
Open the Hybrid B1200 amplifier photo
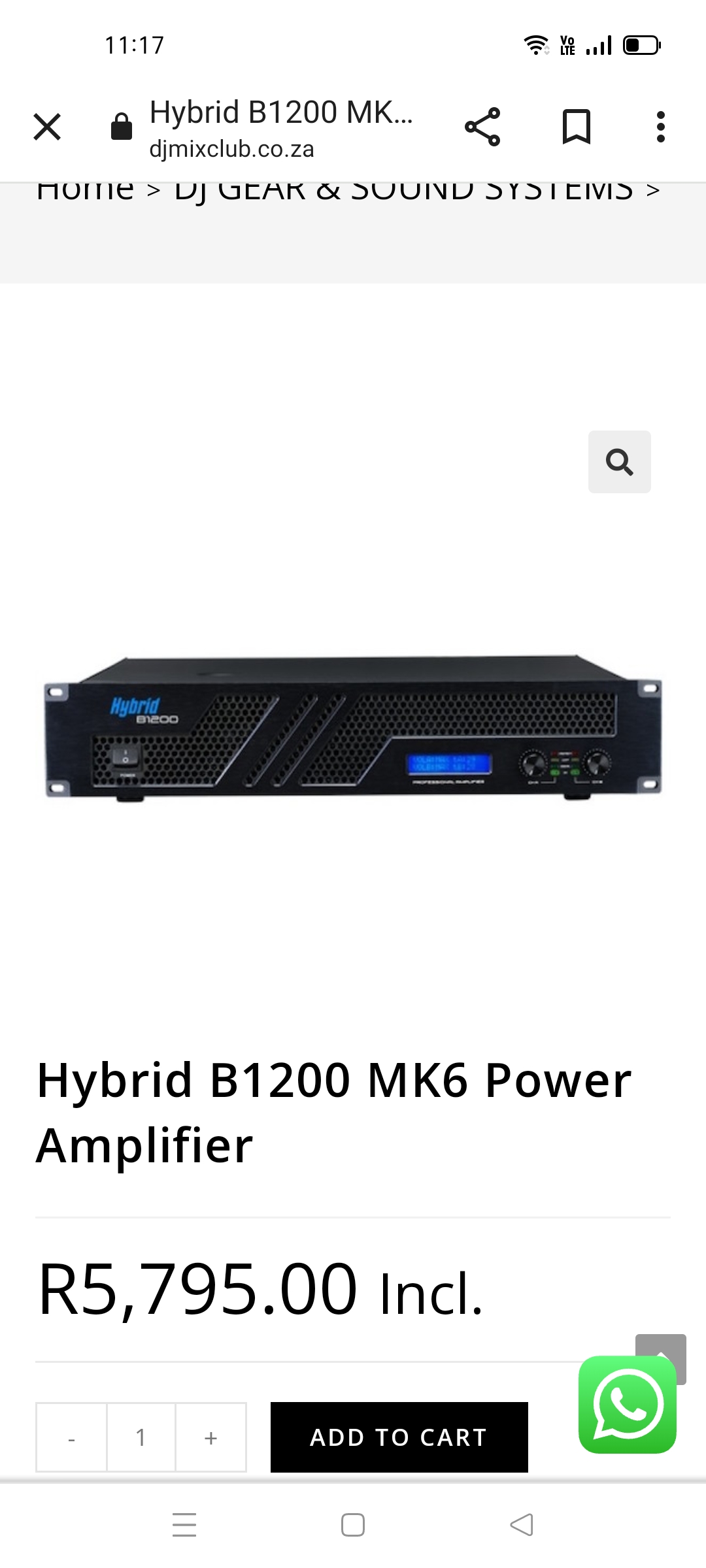[353, 728]
